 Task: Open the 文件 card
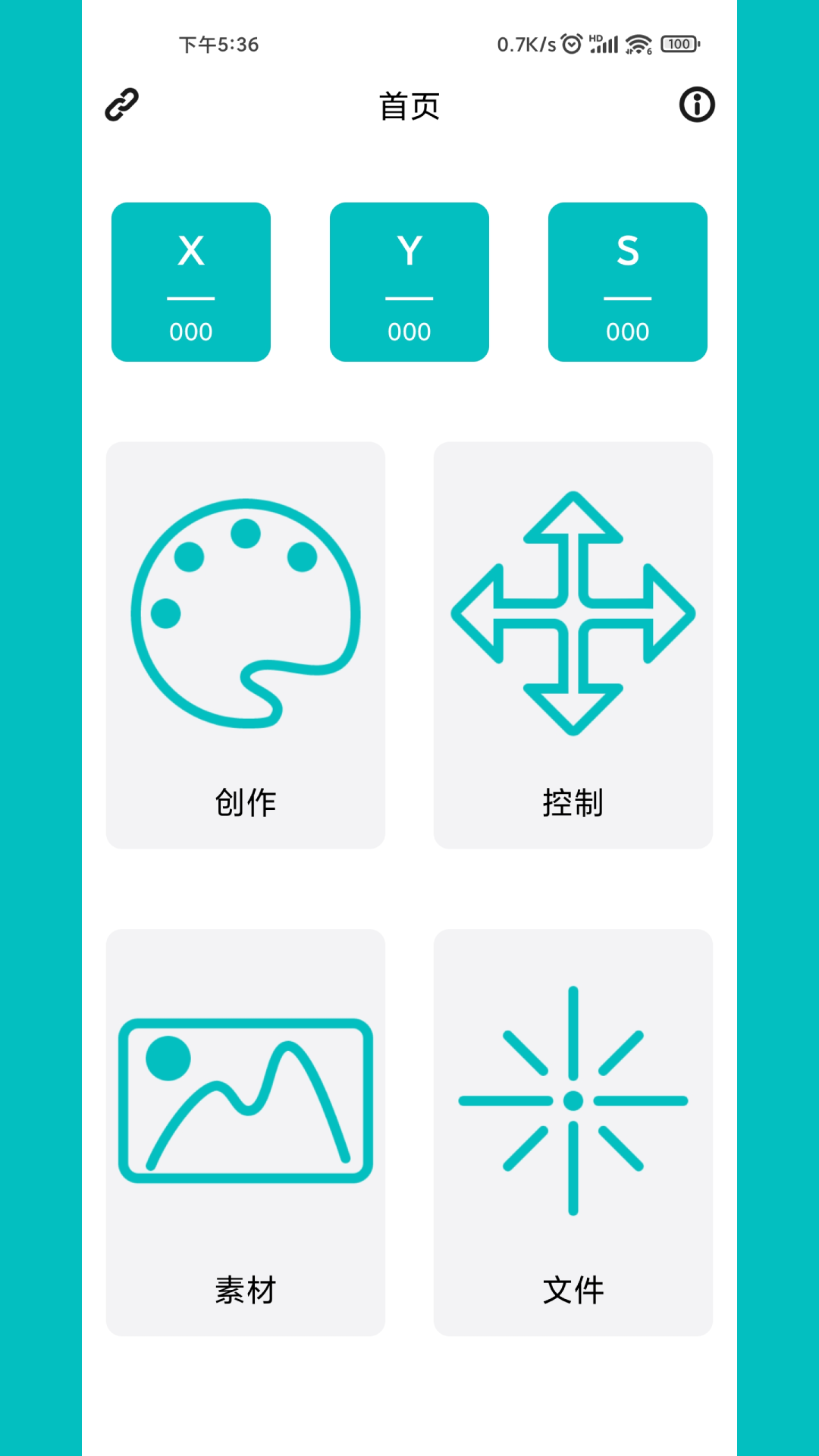[x=573, y=1132]
